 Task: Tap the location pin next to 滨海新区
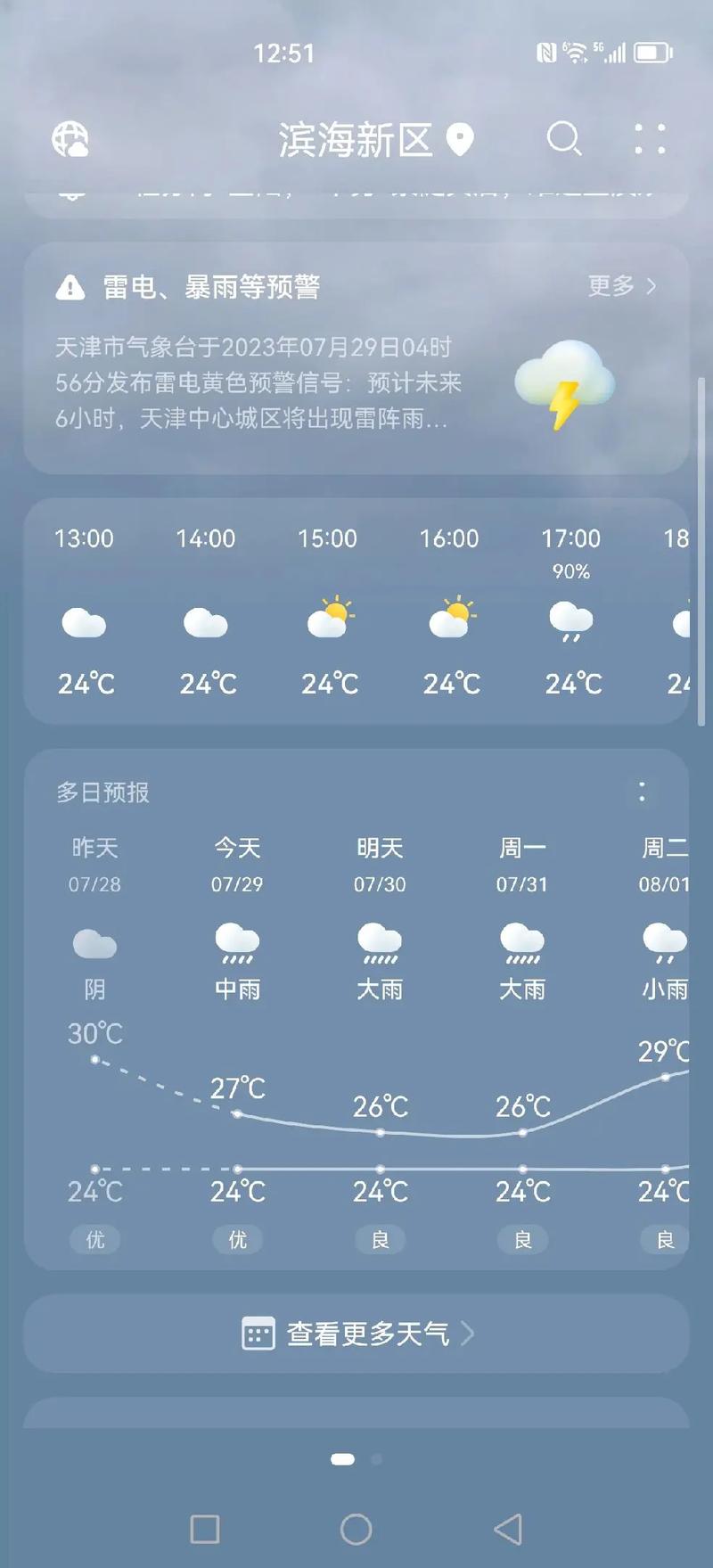(x=460, y=140)
